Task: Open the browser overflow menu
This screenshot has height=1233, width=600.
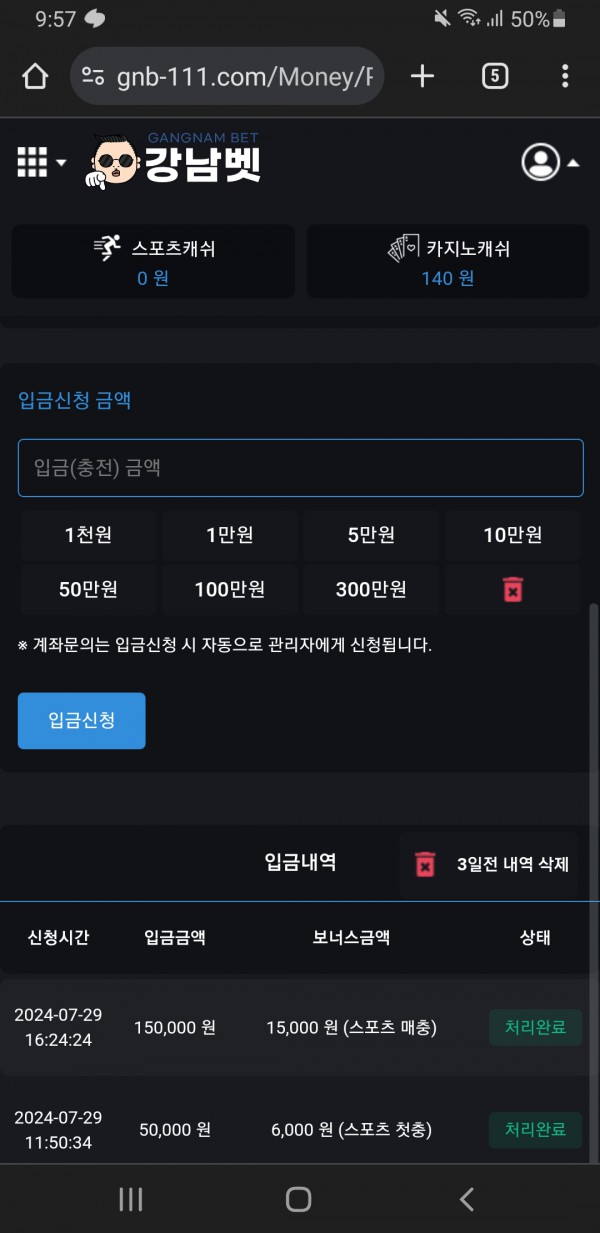Action: 565,76
